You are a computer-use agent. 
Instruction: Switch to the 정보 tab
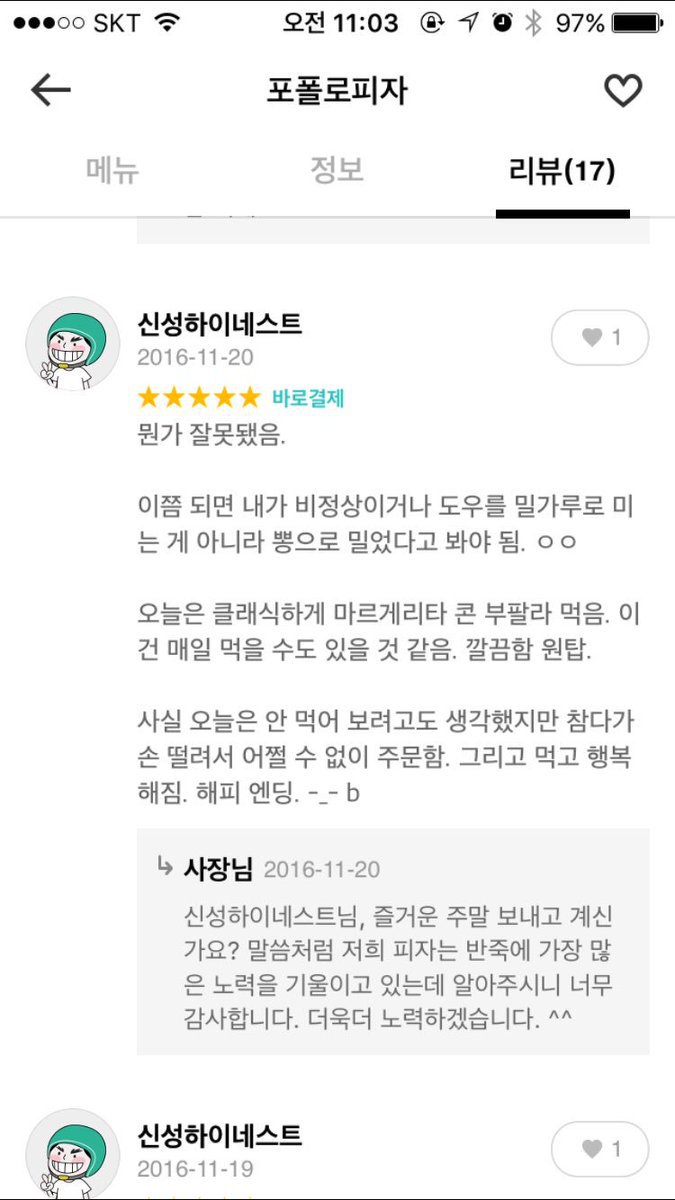coord(336,170)
